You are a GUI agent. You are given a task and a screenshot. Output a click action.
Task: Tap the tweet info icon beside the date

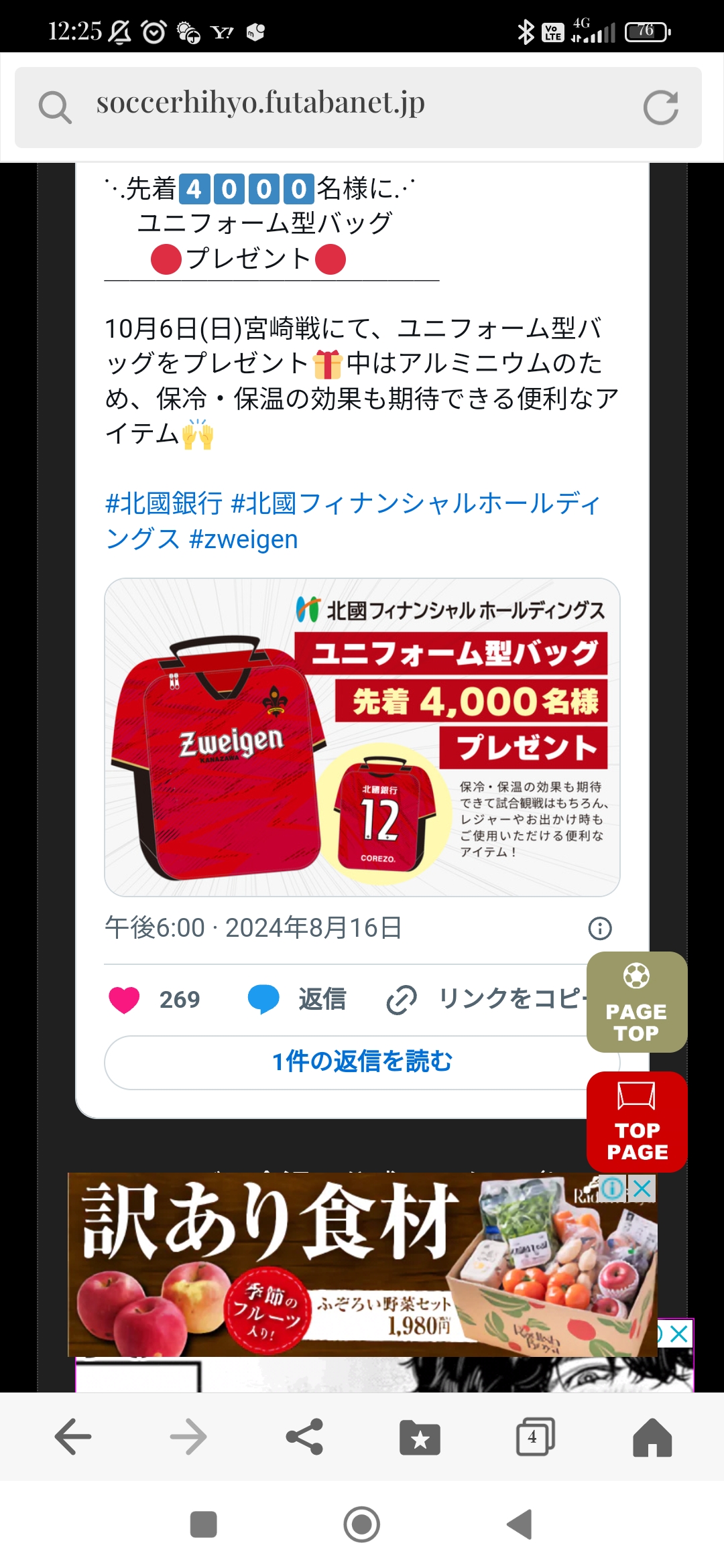(600, 928)
